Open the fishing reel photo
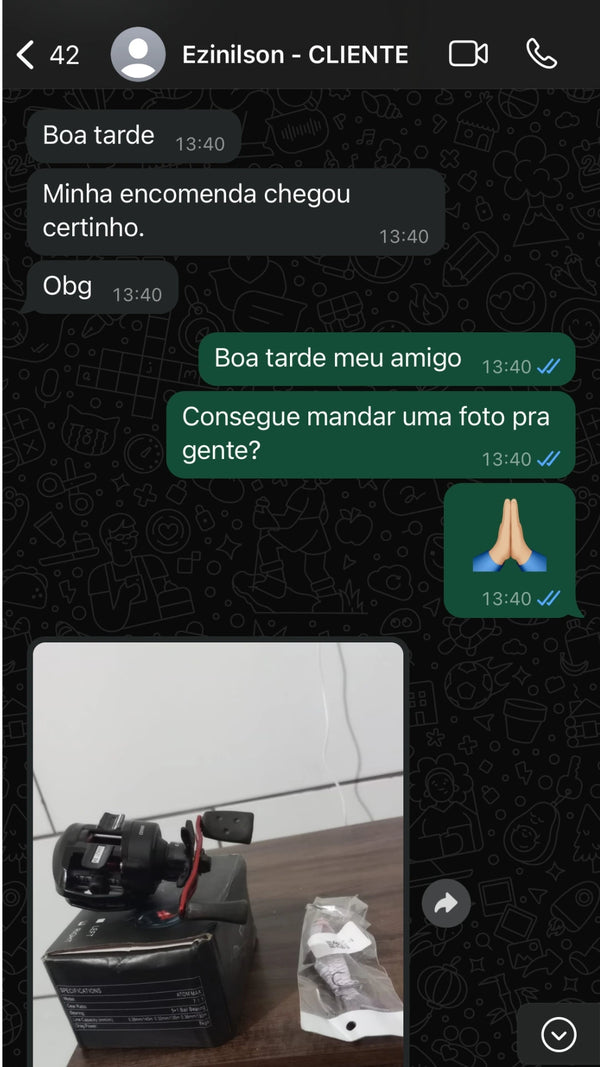Viewport: 600px width, 1067px height. coord(218,850)
